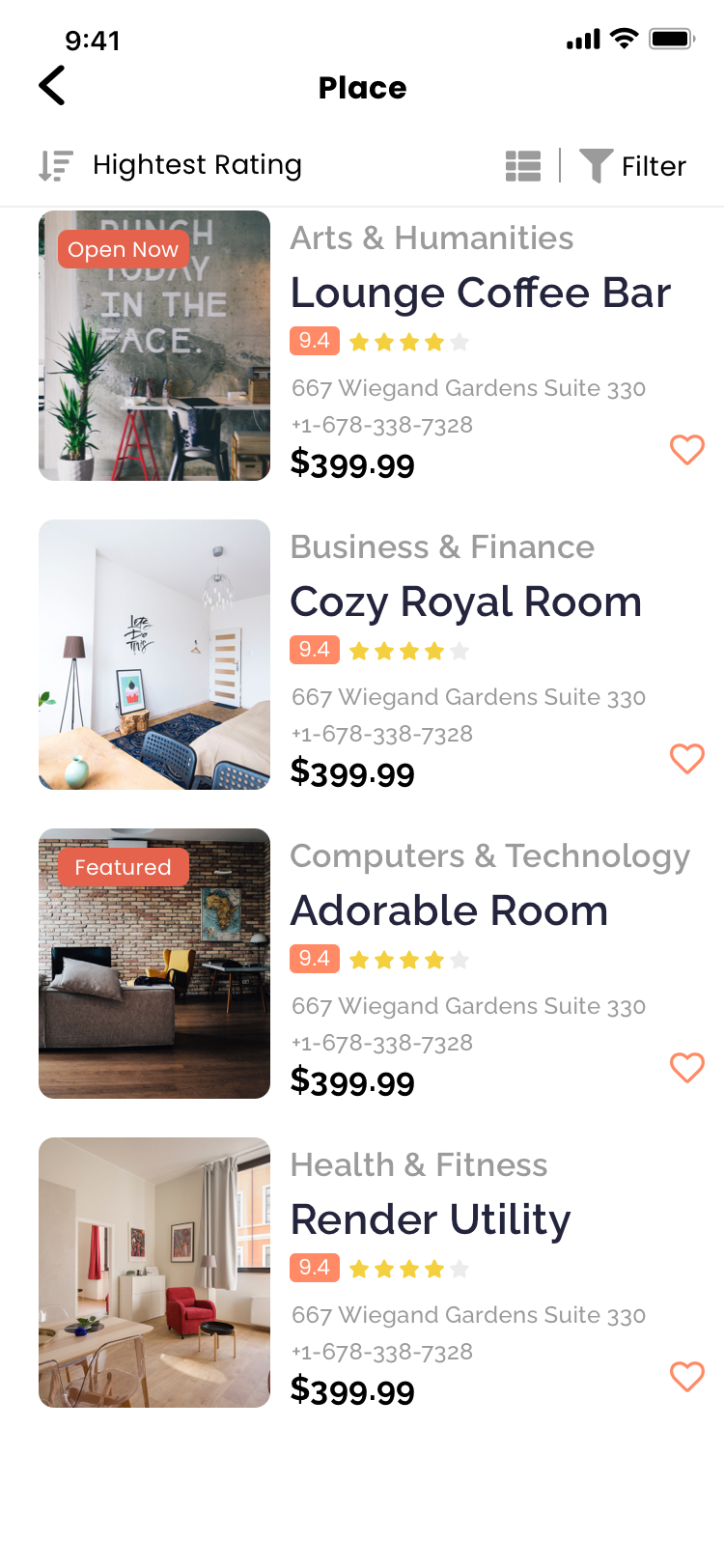
Task: Open the Hightest Rating sort options
Action: tap(171, 165)
